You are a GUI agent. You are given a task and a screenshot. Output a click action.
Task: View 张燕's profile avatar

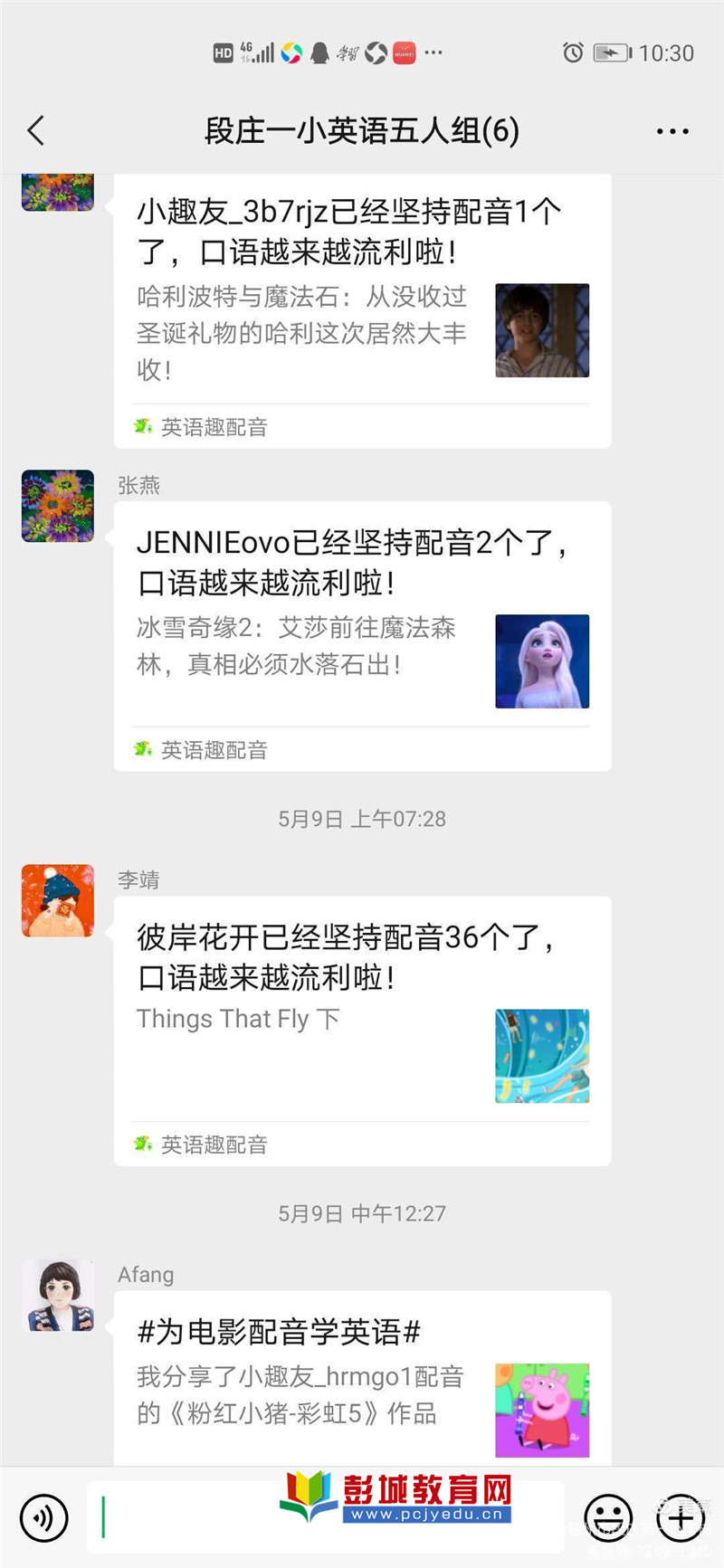[58, 506]
